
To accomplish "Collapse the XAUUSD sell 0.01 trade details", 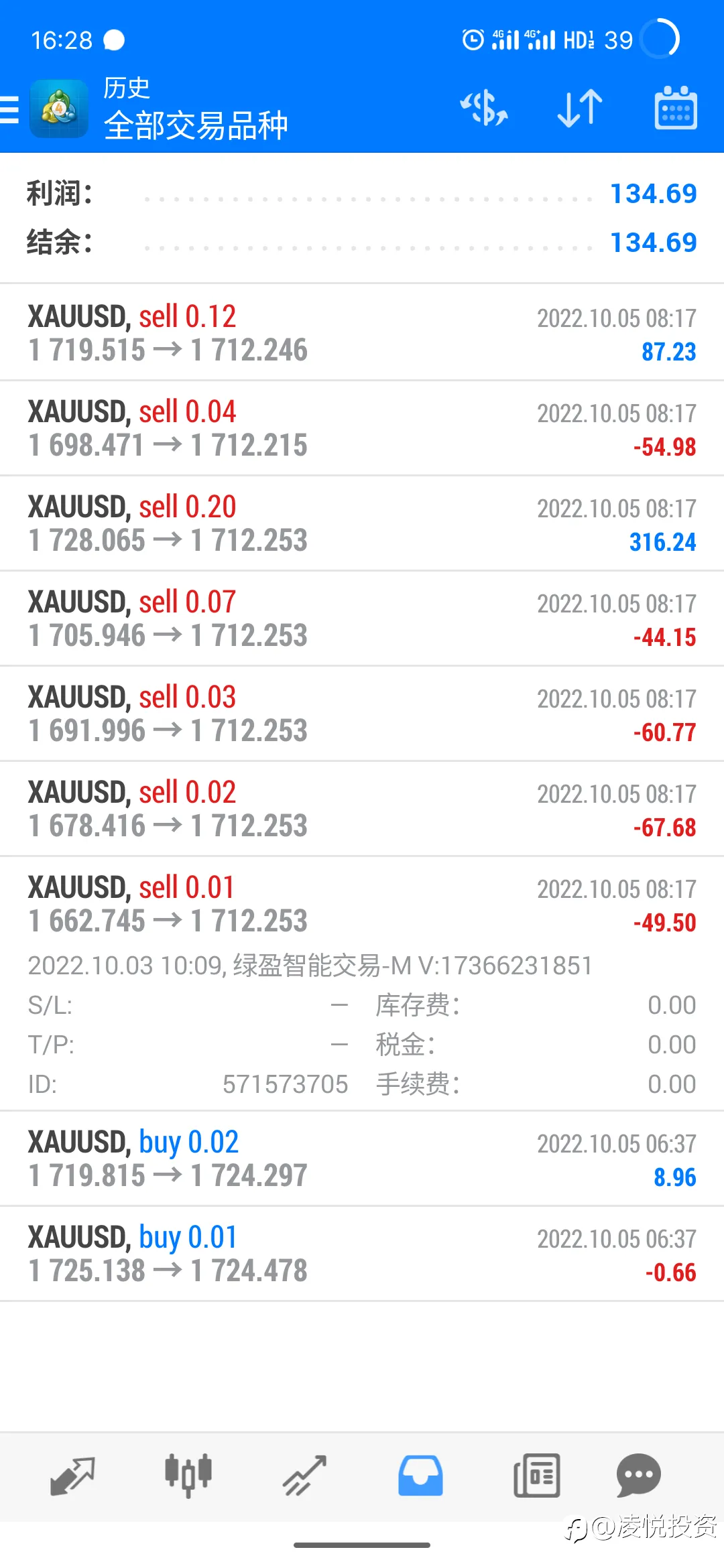I will pos(362,904).
